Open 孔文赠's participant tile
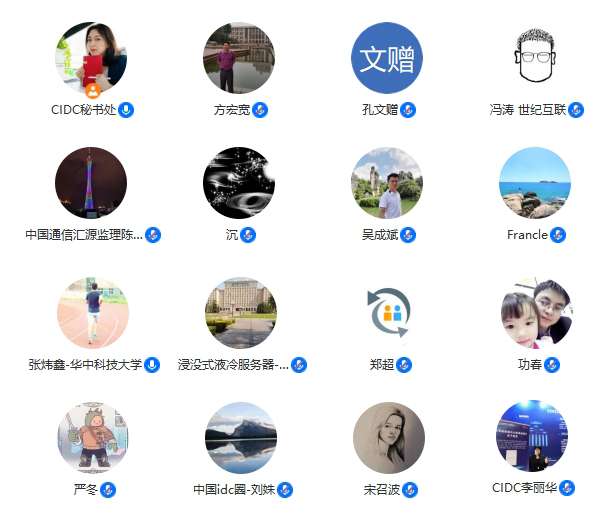The width and height of the screenshot is (604, 522). (x=387, y=58)
